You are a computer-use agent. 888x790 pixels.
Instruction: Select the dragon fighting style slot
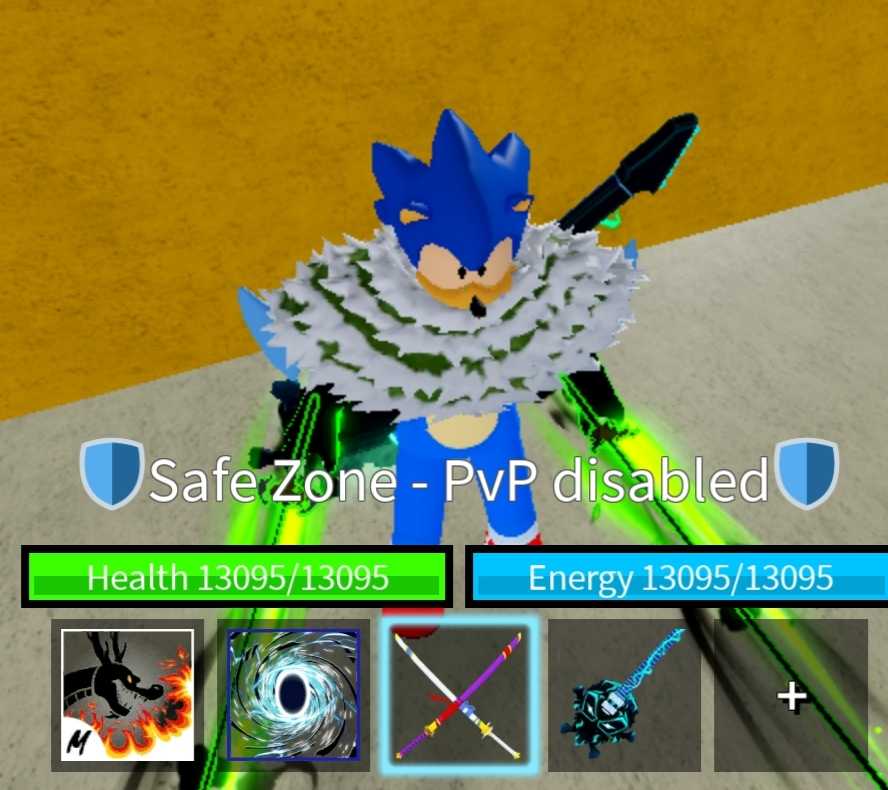coord(127,694)
